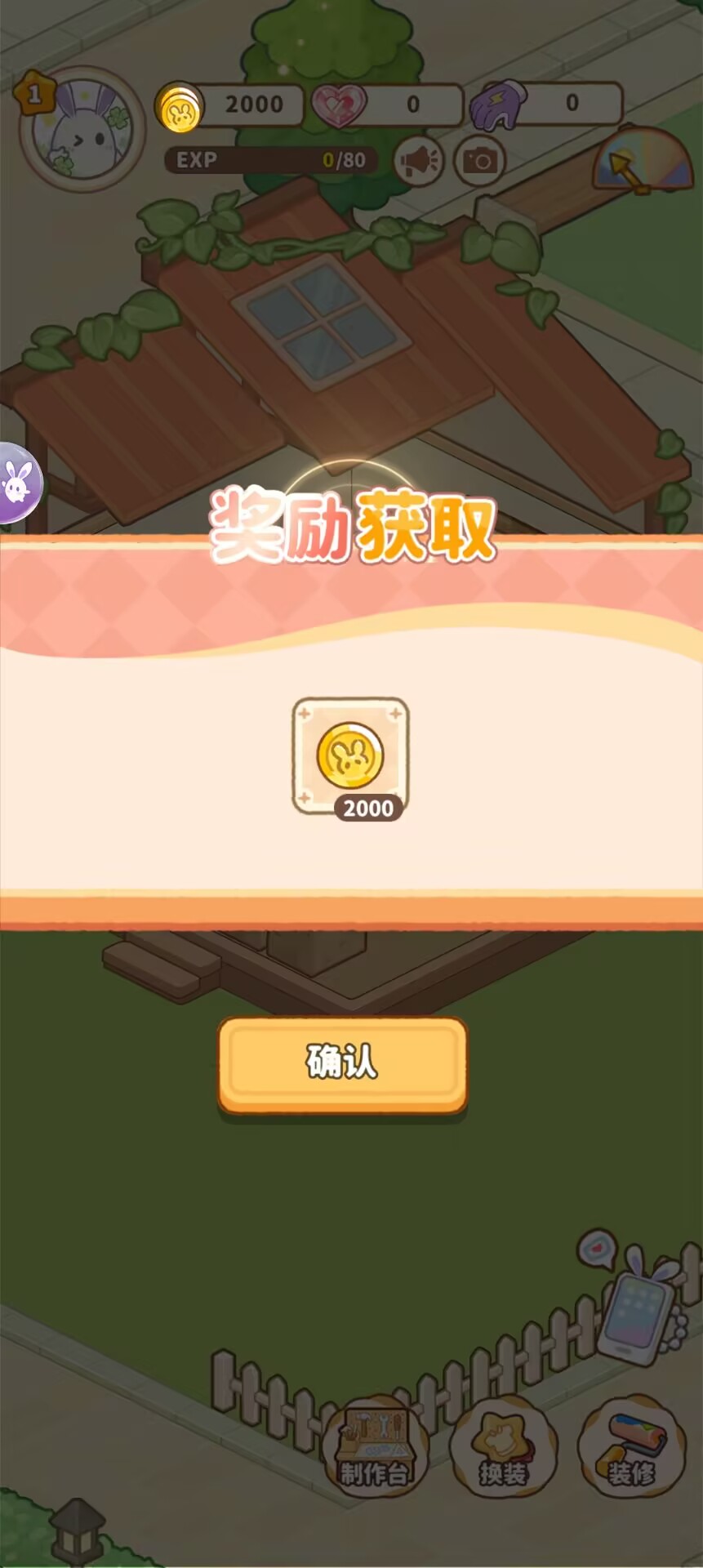Open the rabbit profile avatar
The image size is (703, 1568).
(x=82, y=128)
